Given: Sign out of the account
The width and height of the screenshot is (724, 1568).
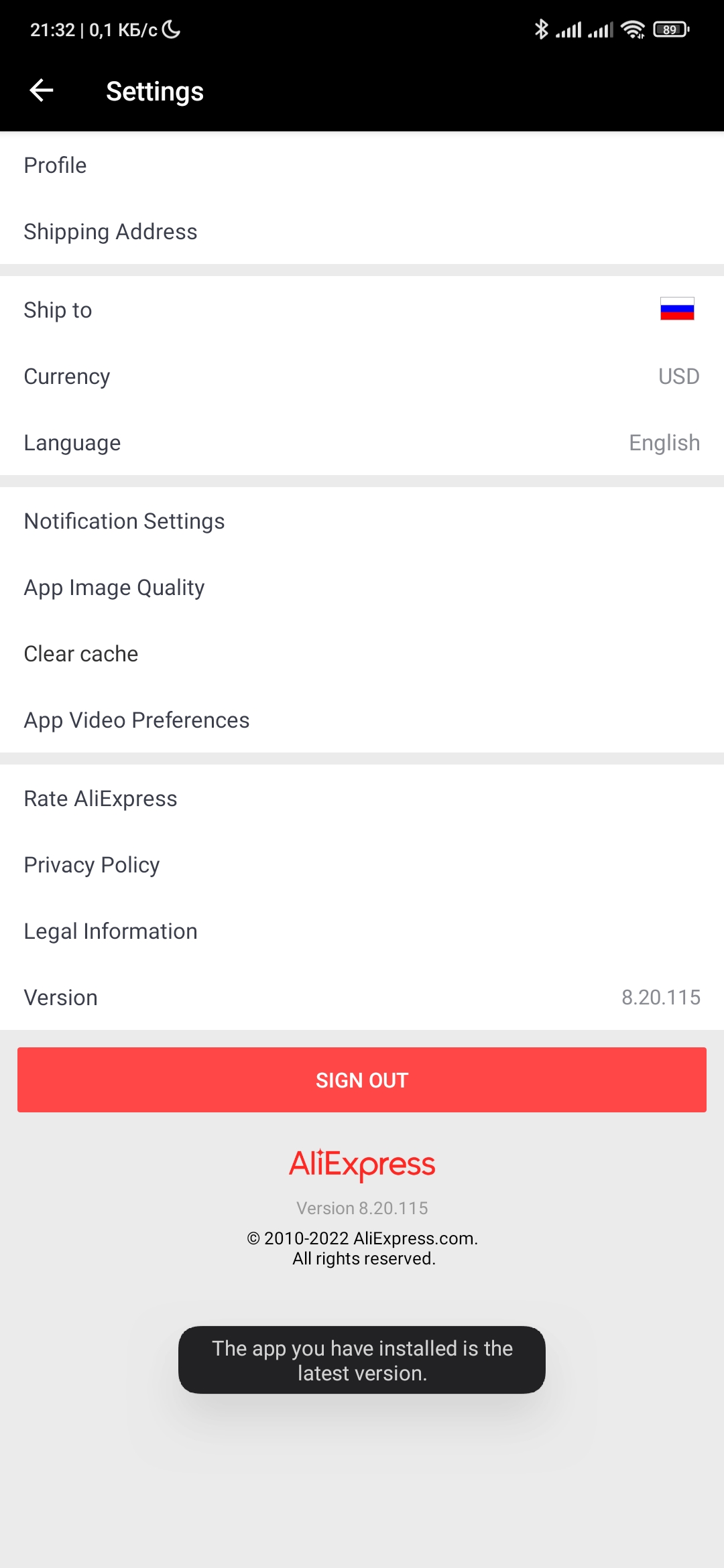Looking at the screenshot, I should click(362, 1080).
